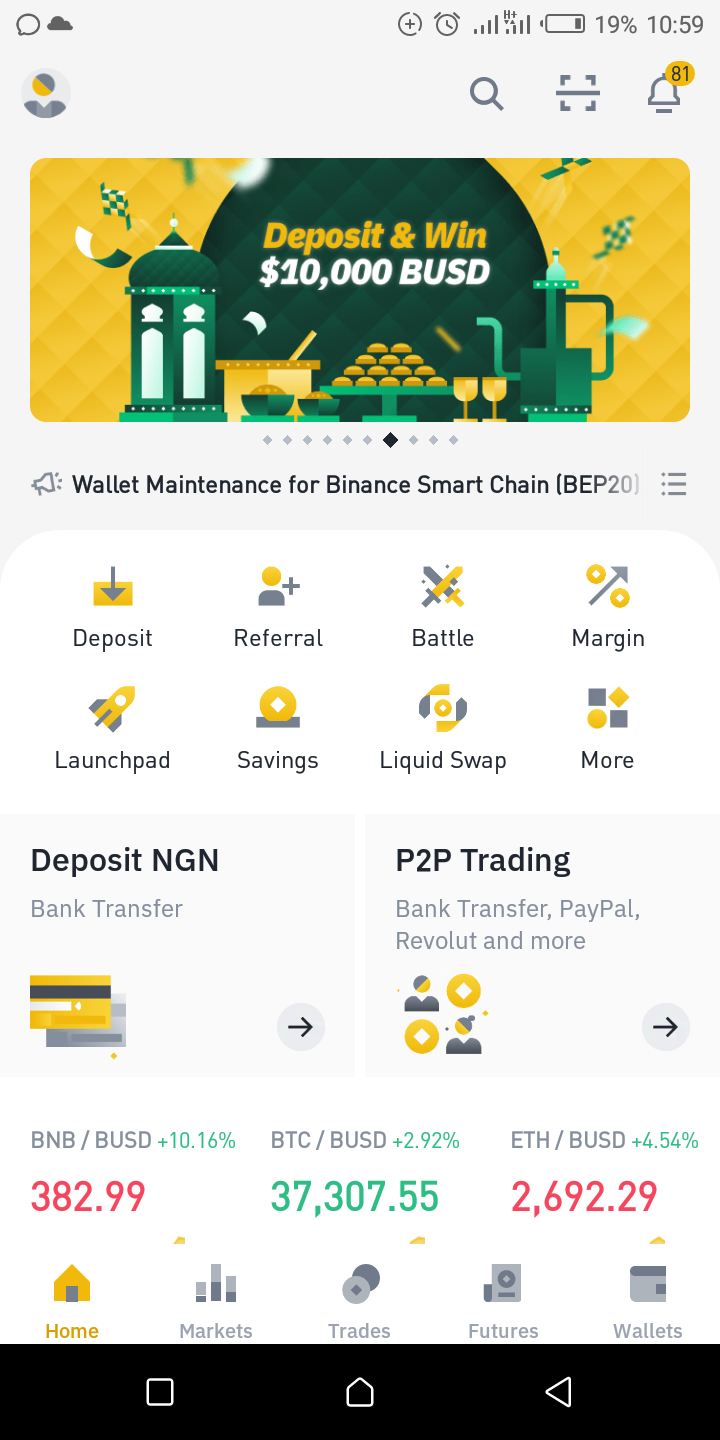
Task: Open the P2P Trading card
Action: coord(542,945)
